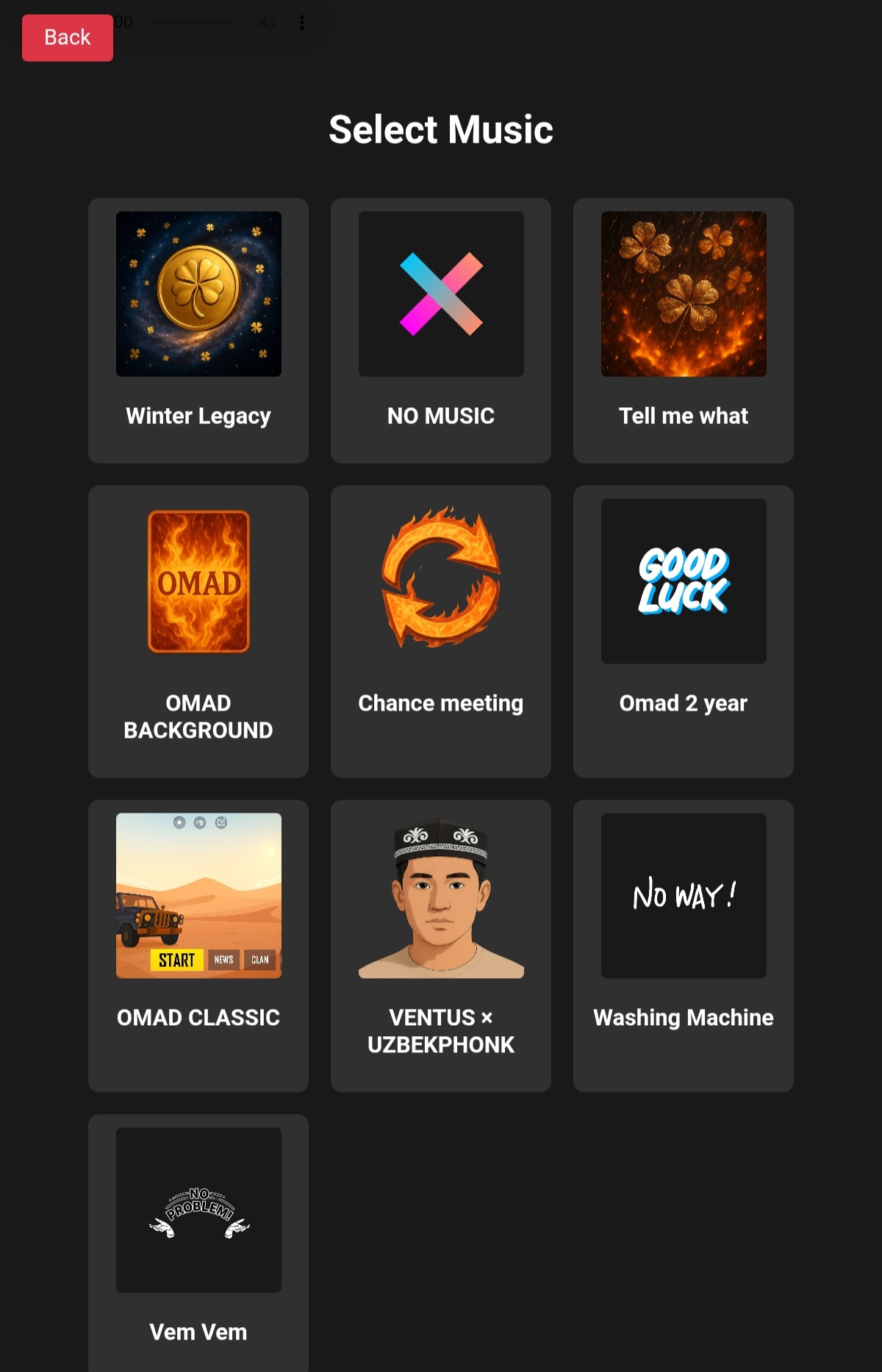Choose the NO MUSIC option
882x1372 pixels.
[441, 330]
